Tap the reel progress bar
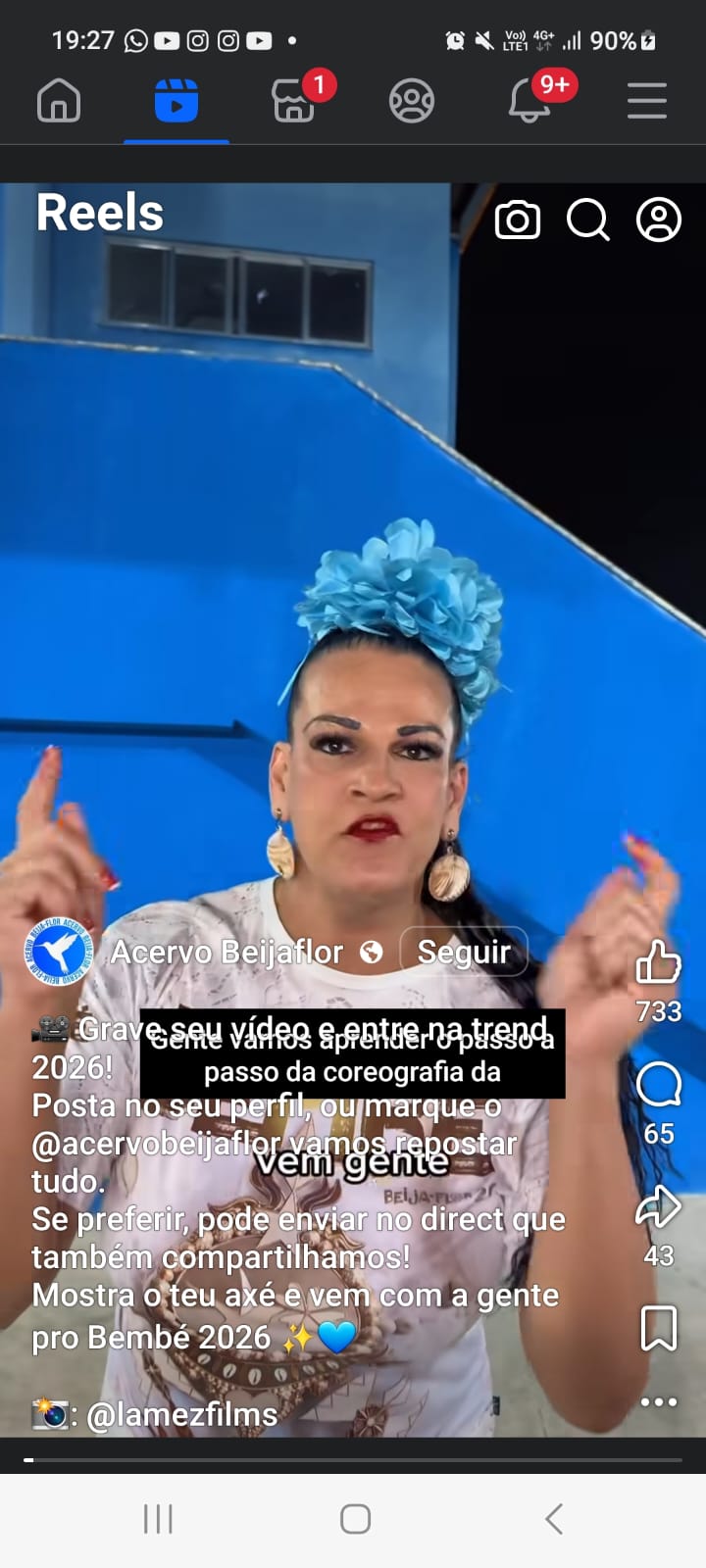Viewport: 706px width, 1568px height. pyautogui.click(x=353, y=1459)
